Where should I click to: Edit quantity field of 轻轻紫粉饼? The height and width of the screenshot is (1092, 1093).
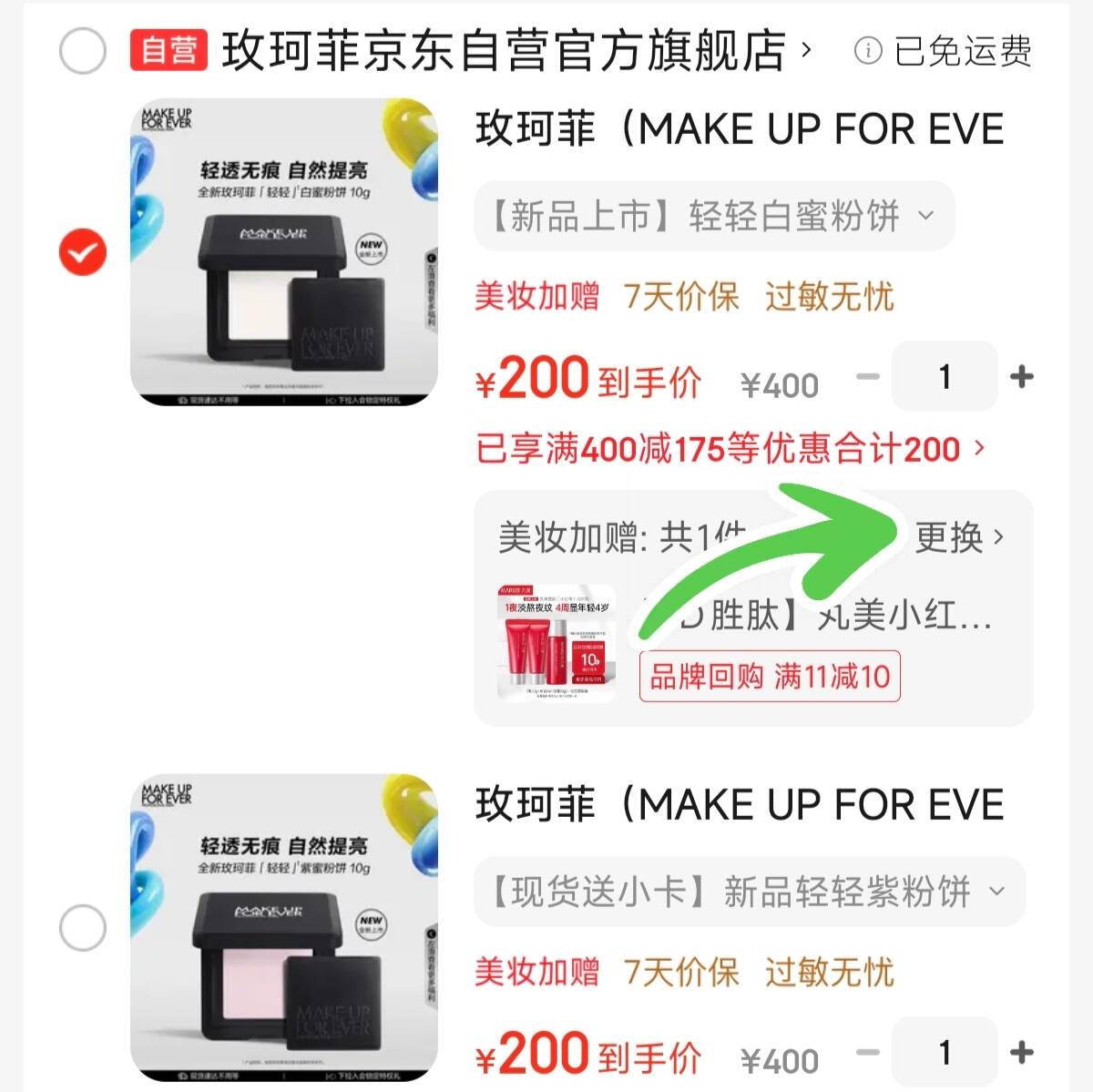[945, 1053]
